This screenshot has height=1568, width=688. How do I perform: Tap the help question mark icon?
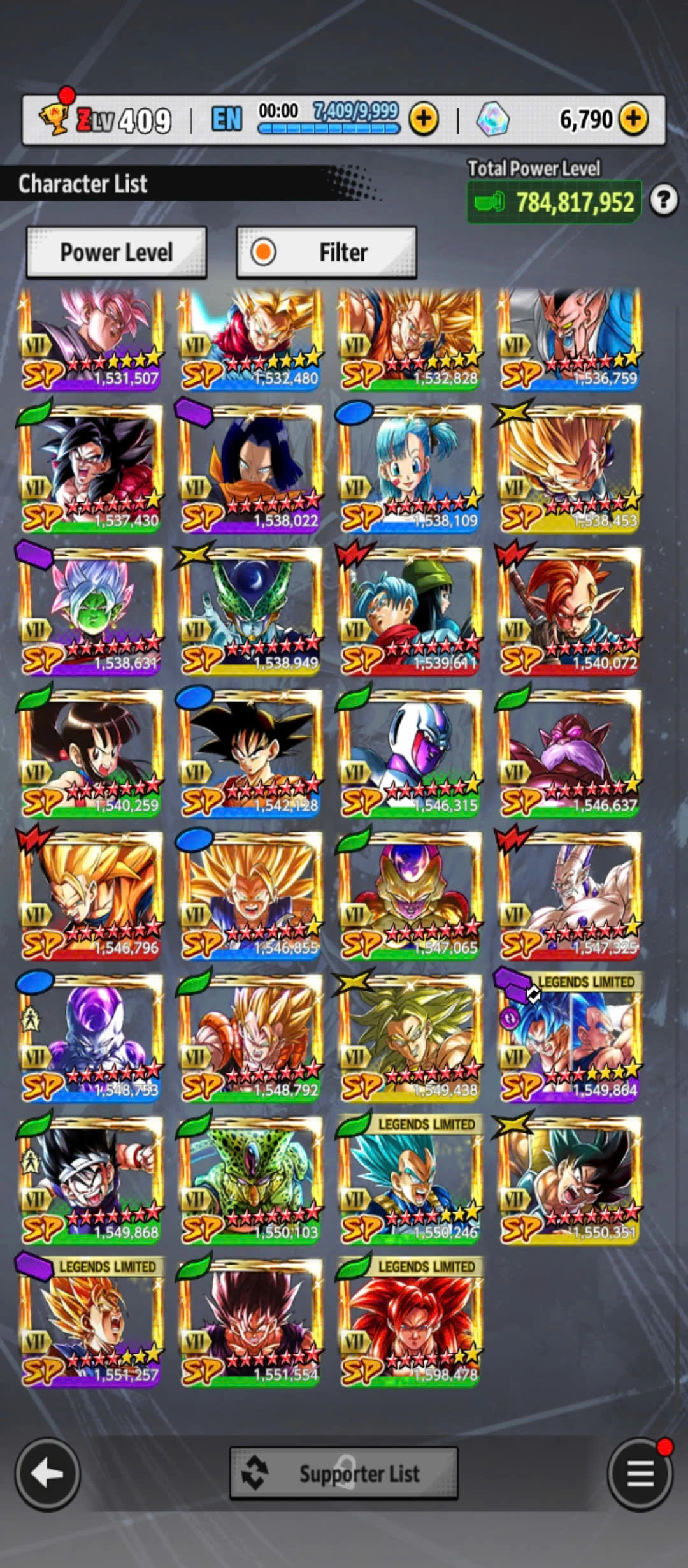[663, 201]
